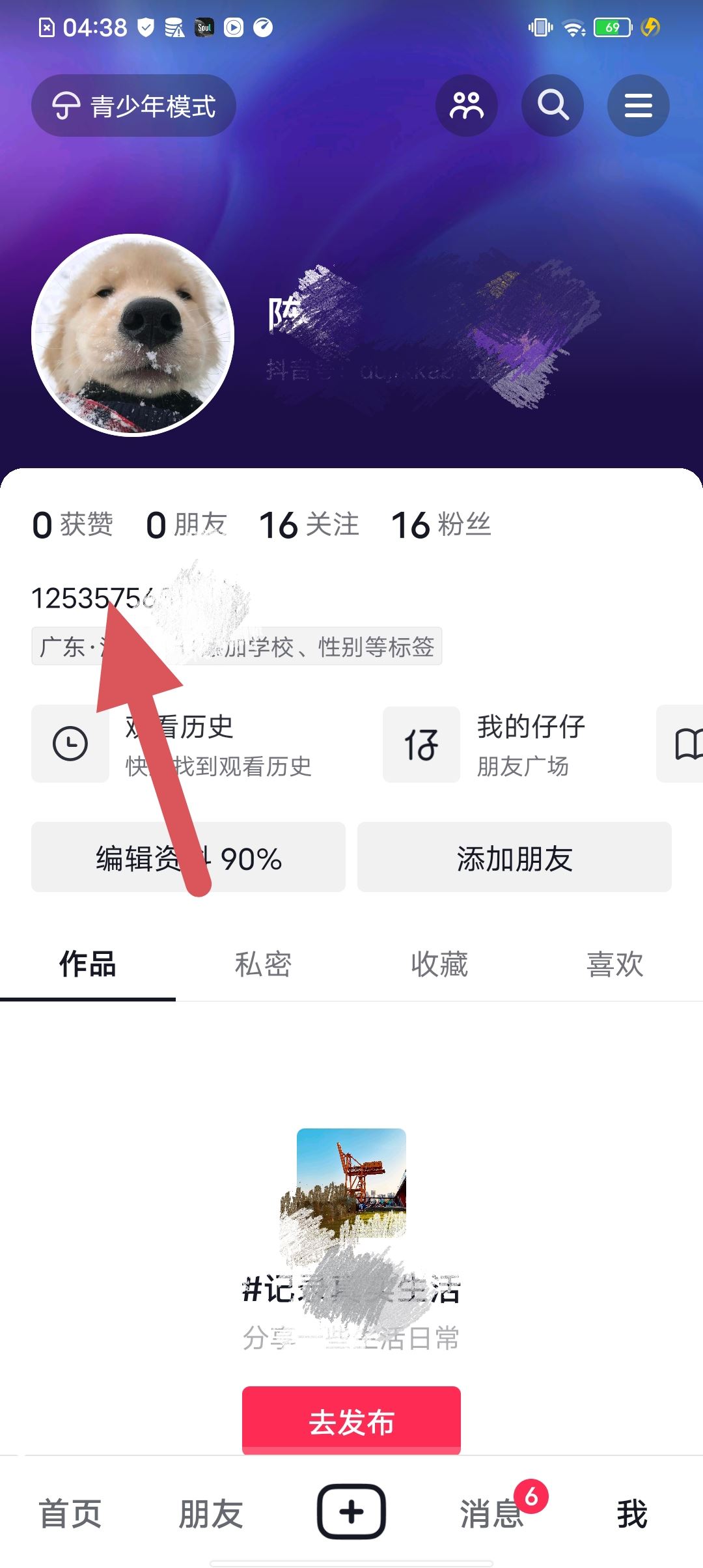703x1568 pixels.
Task: Open the friends/contacts icon near search
Action: click(466, 105)
